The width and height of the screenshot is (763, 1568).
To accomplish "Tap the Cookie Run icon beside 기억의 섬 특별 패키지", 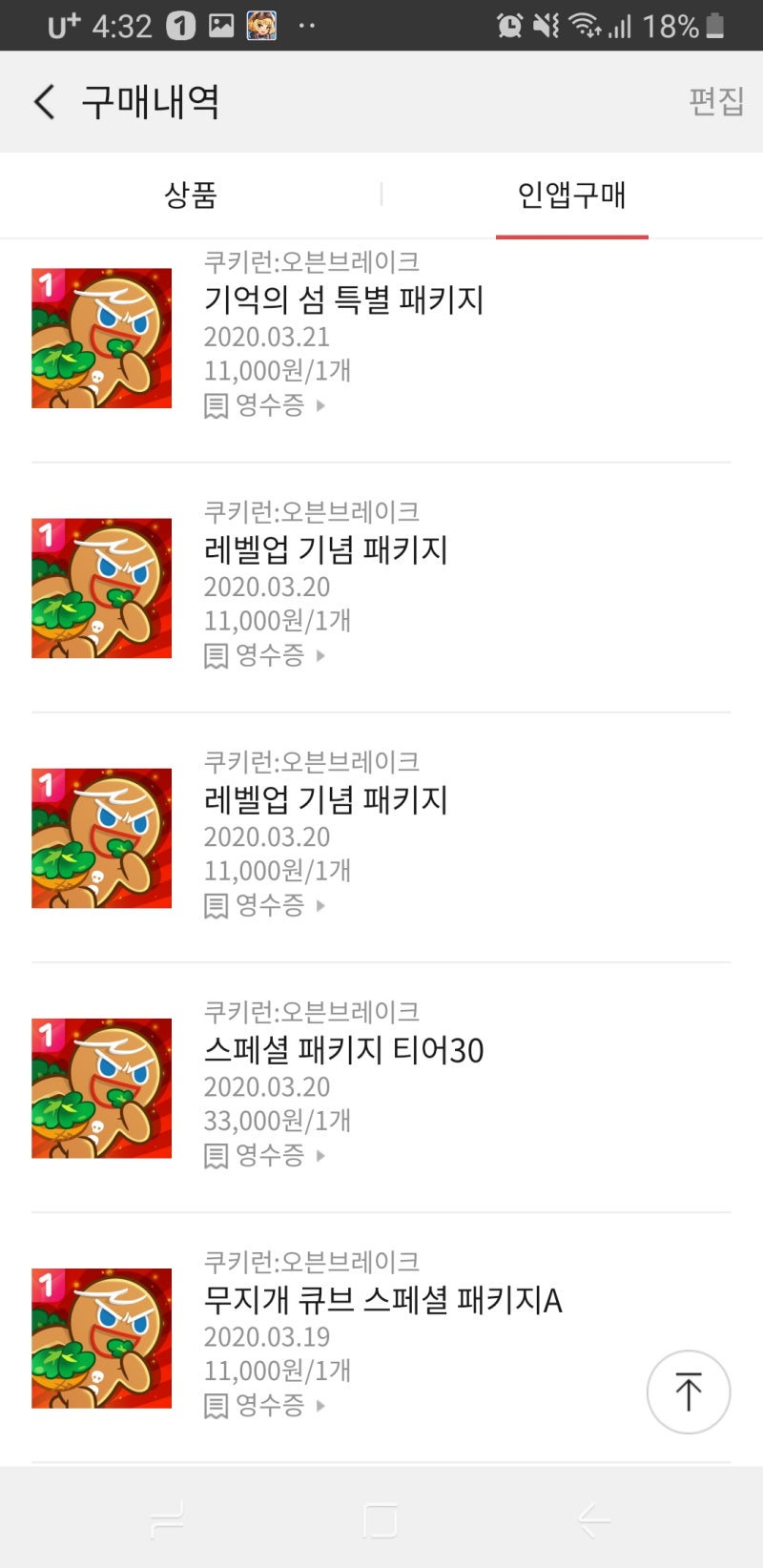I will coord(101,337).
